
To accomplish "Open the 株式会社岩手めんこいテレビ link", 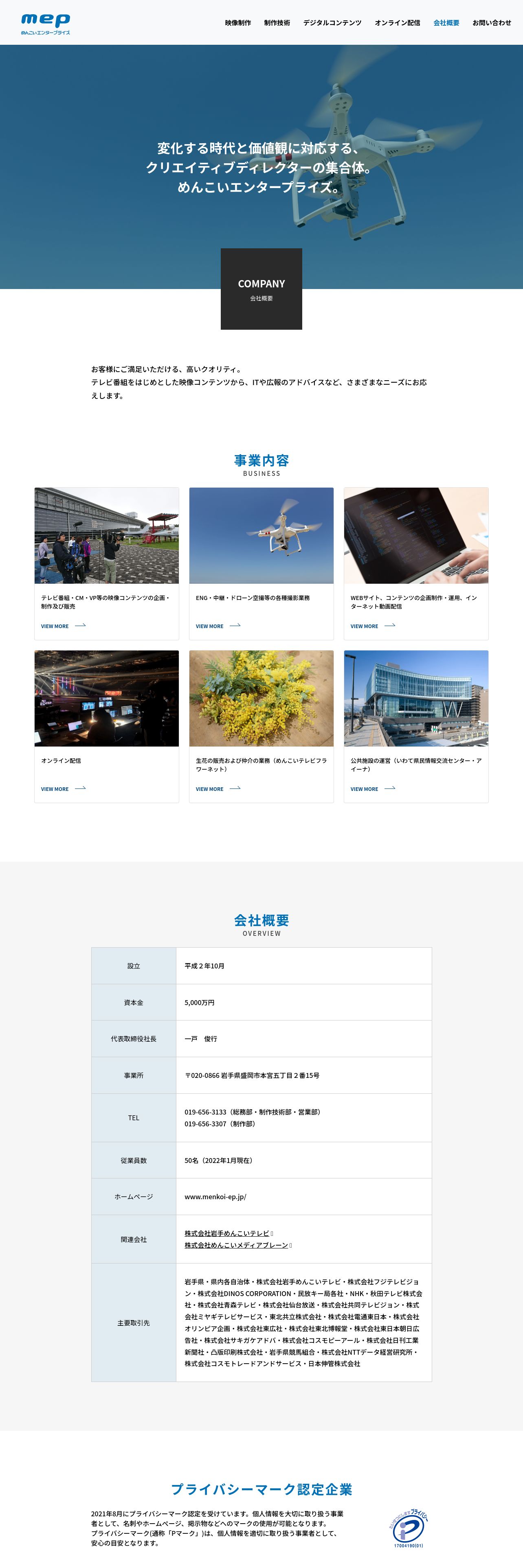I will tap(227, 1233).
